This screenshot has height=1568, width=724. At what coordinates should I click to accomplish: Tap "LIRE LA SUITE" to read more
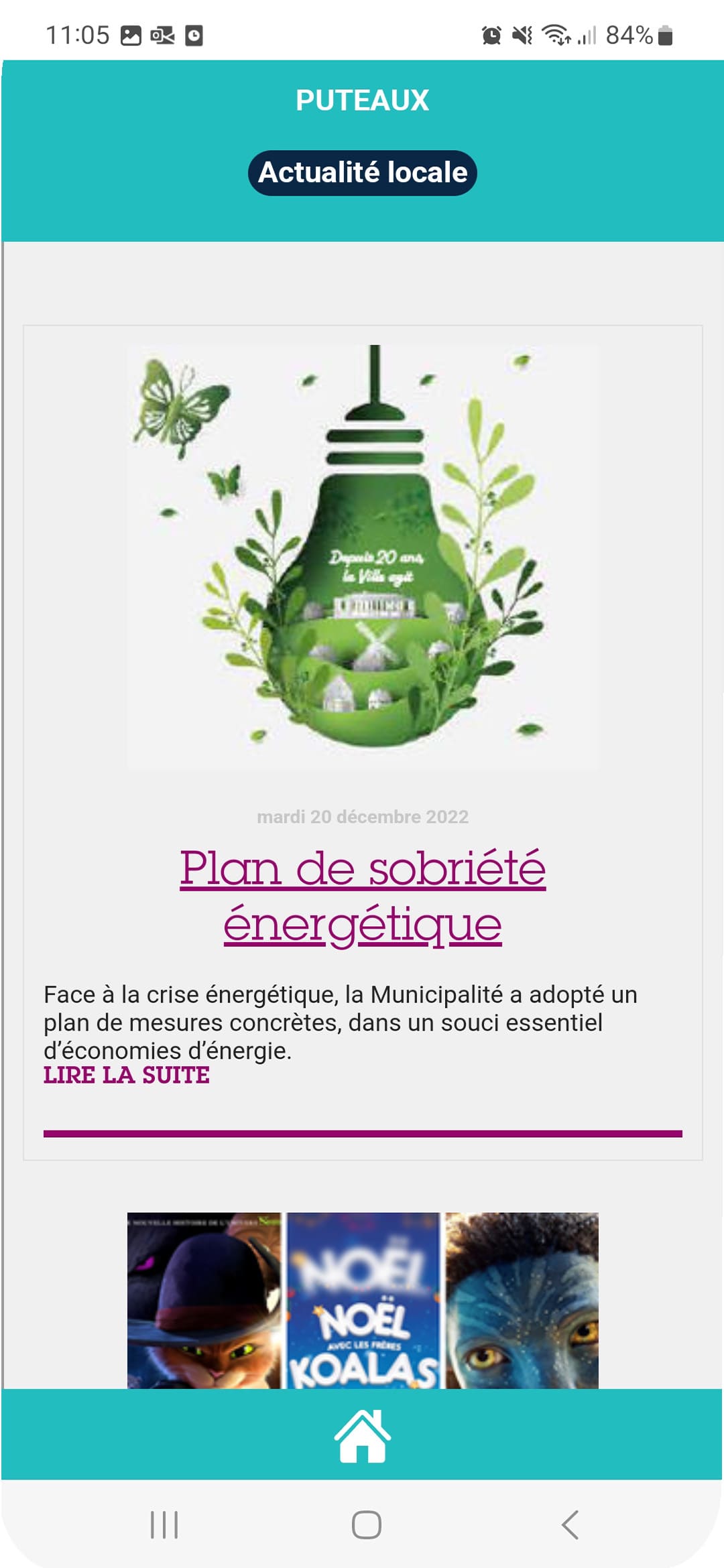(127, 1075)
